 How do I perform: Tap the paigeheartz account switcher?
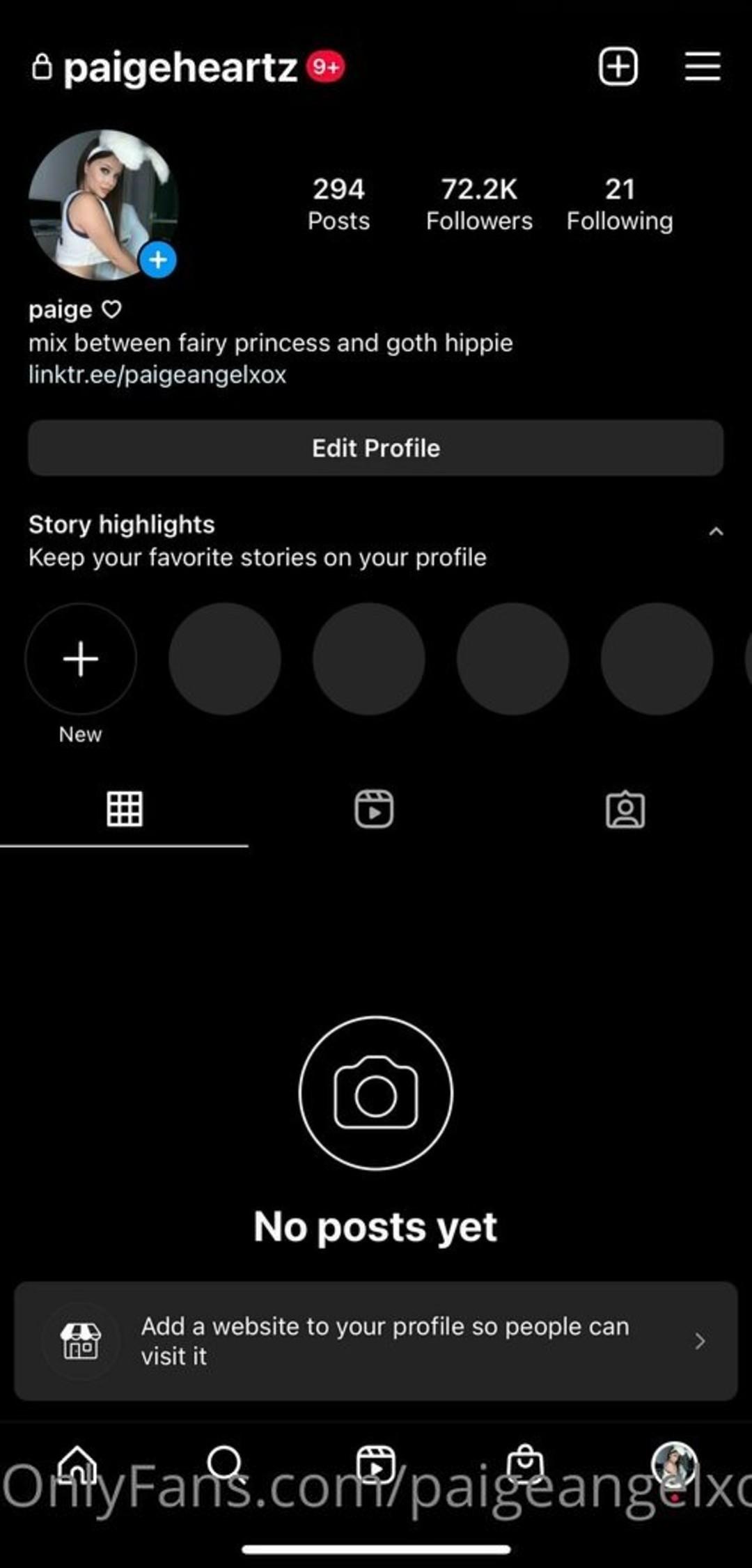180,68
